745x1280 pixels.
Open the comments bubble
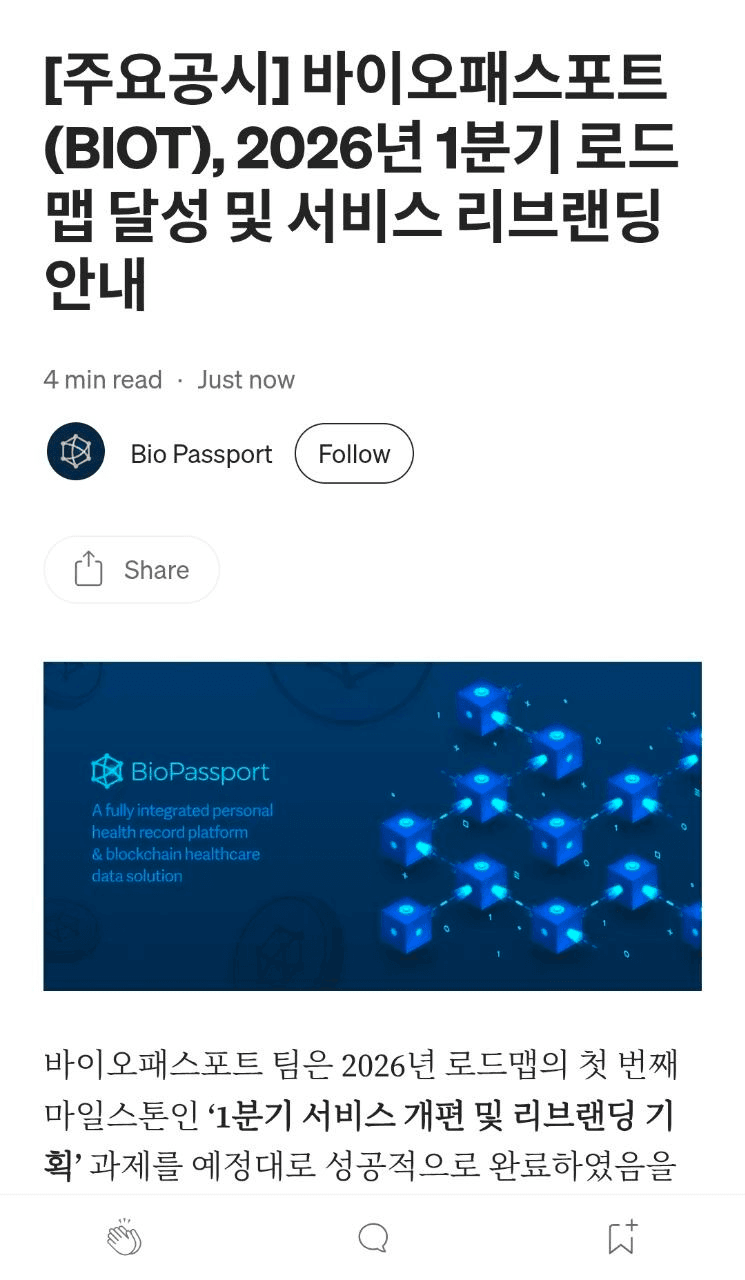[x=373, y=1239]
